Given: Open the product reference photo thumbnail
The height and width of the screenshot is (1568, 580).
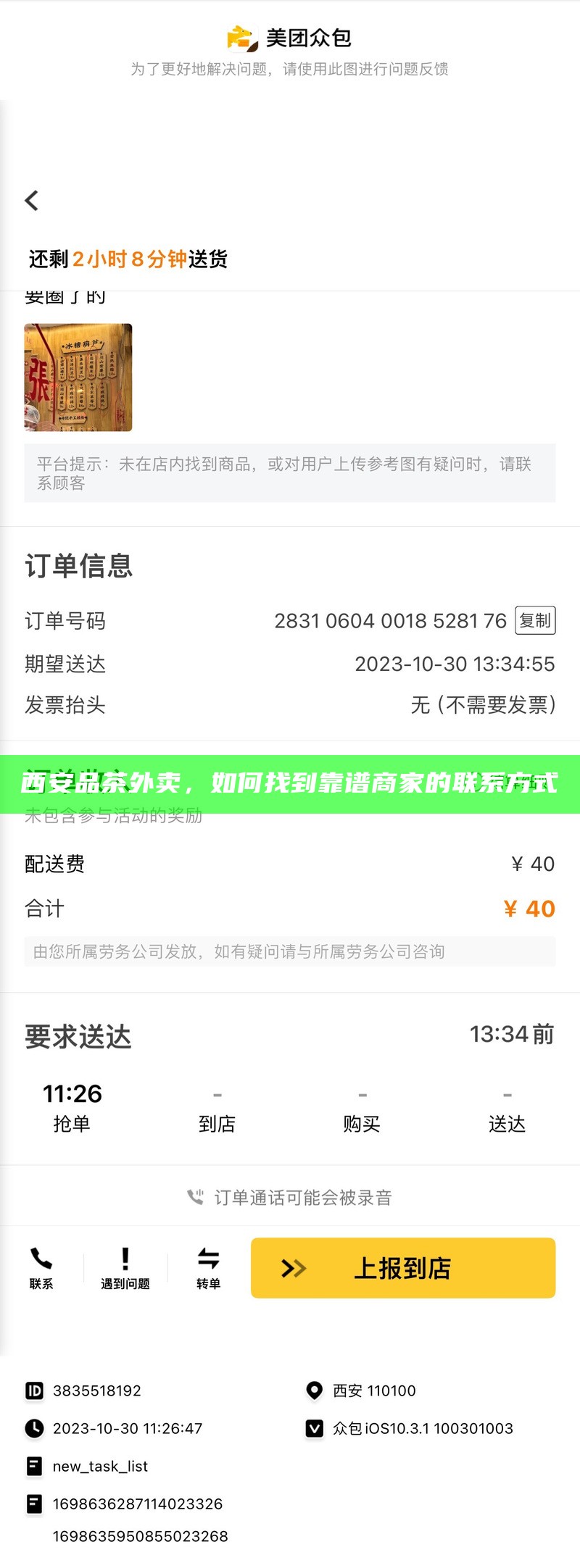Looking at the screenshot, I should tap(78, 377).
